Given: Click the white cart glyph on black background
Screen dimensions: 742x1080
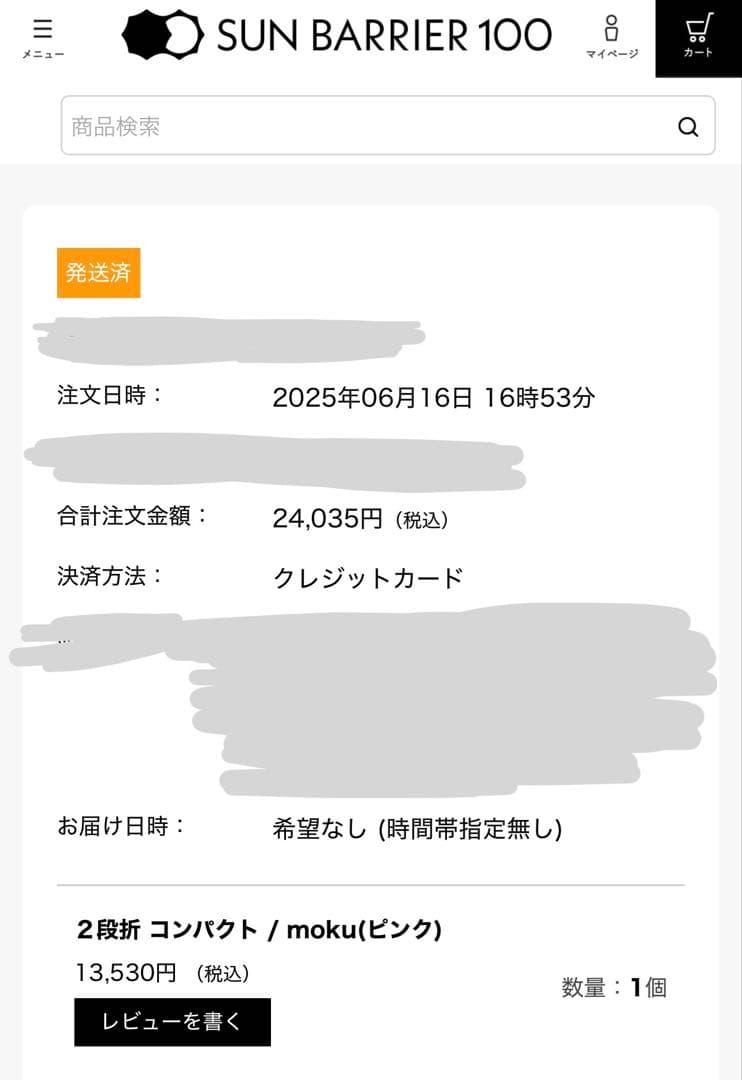Looking at the screenshot, I should [697, 27].
